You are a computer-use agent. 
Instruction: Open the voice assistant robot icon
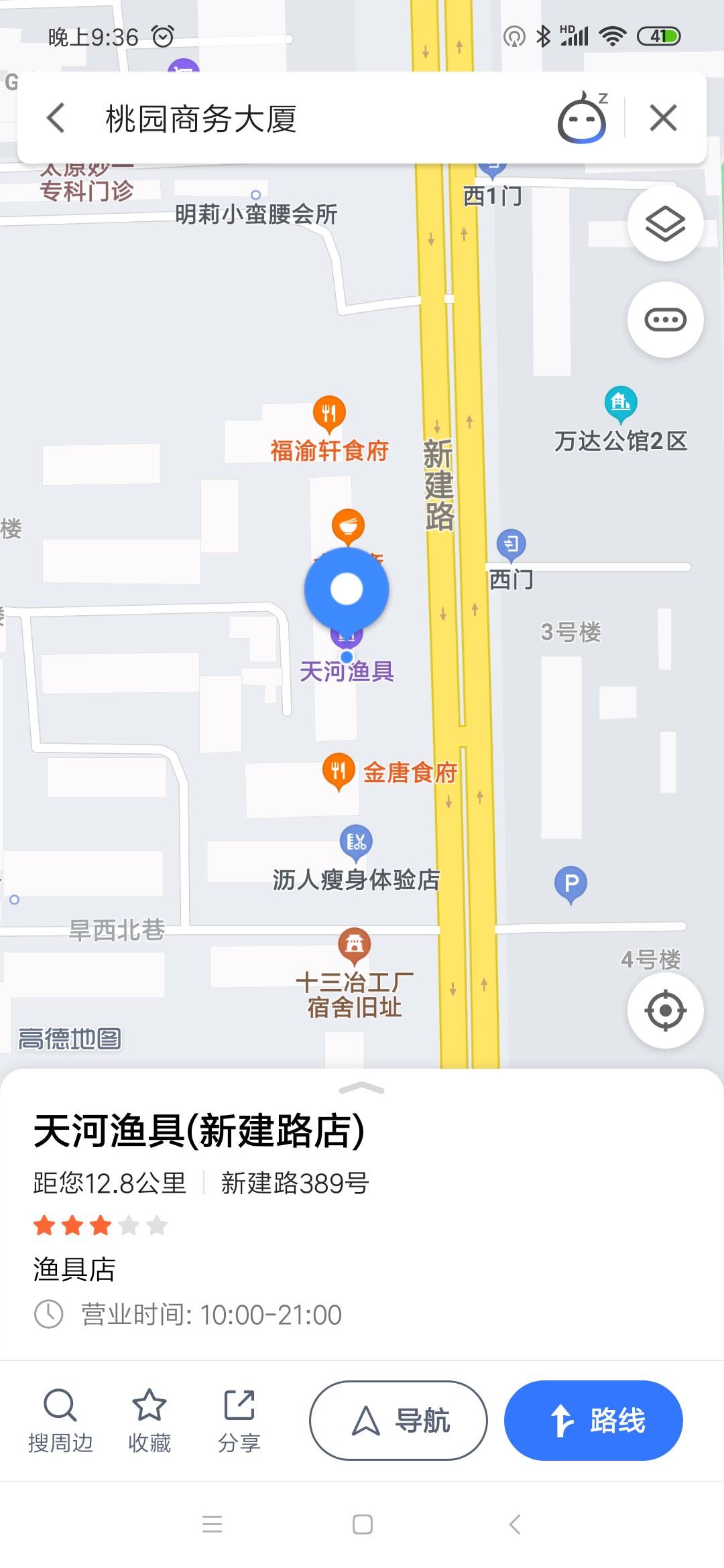583,118
